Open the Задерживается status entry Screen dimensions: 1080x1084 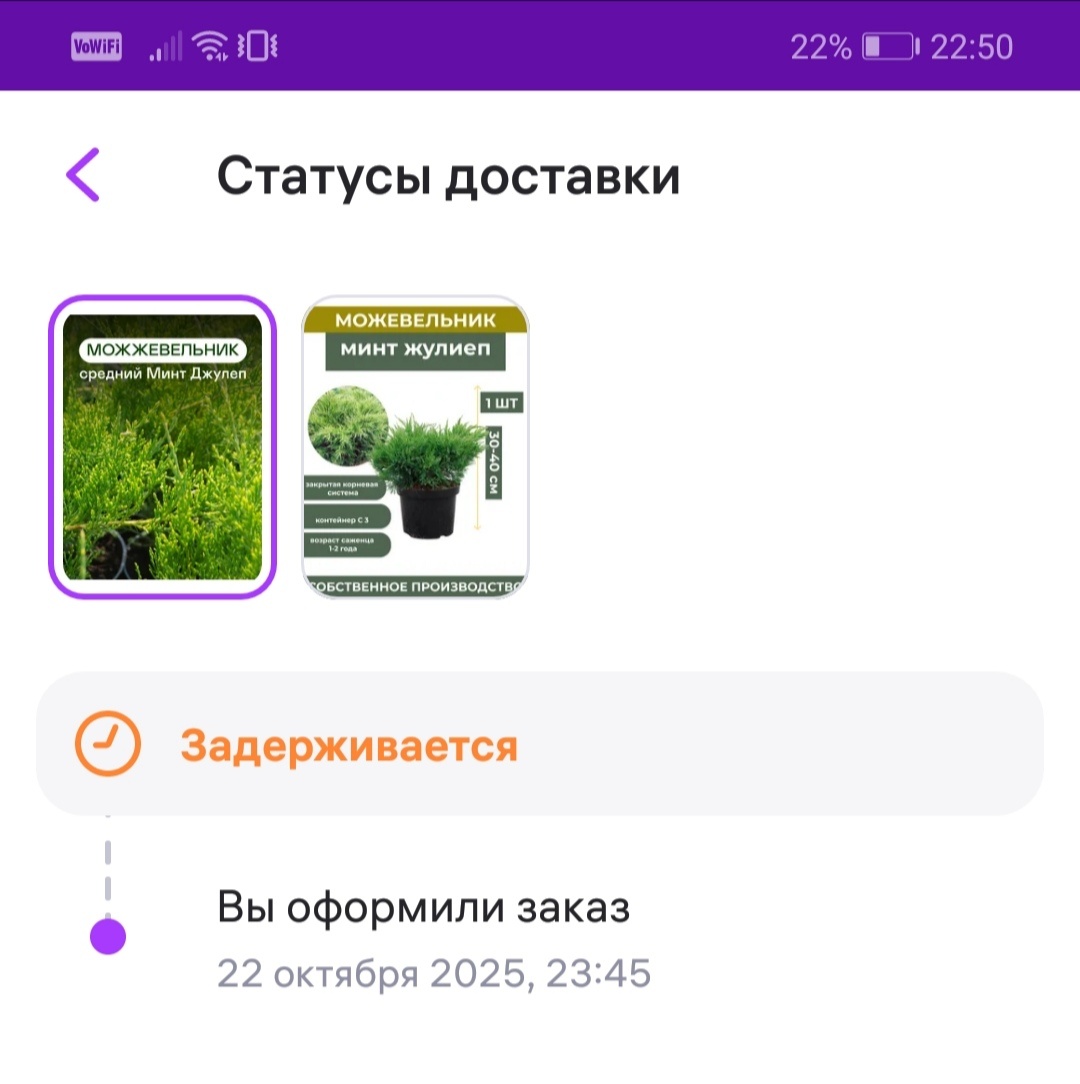[x=348, y=744]
